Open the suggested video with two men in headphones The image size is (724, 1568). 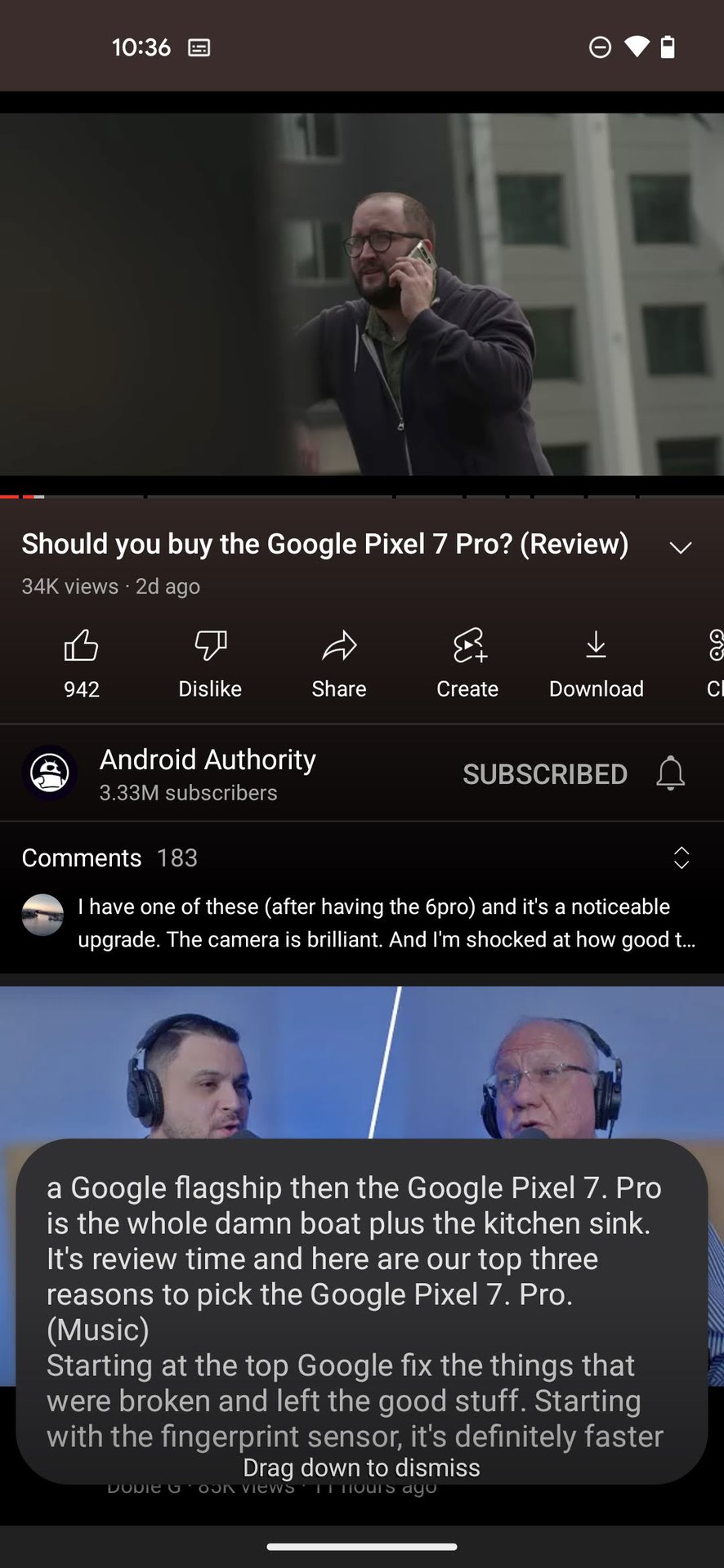pos(361,1062)
